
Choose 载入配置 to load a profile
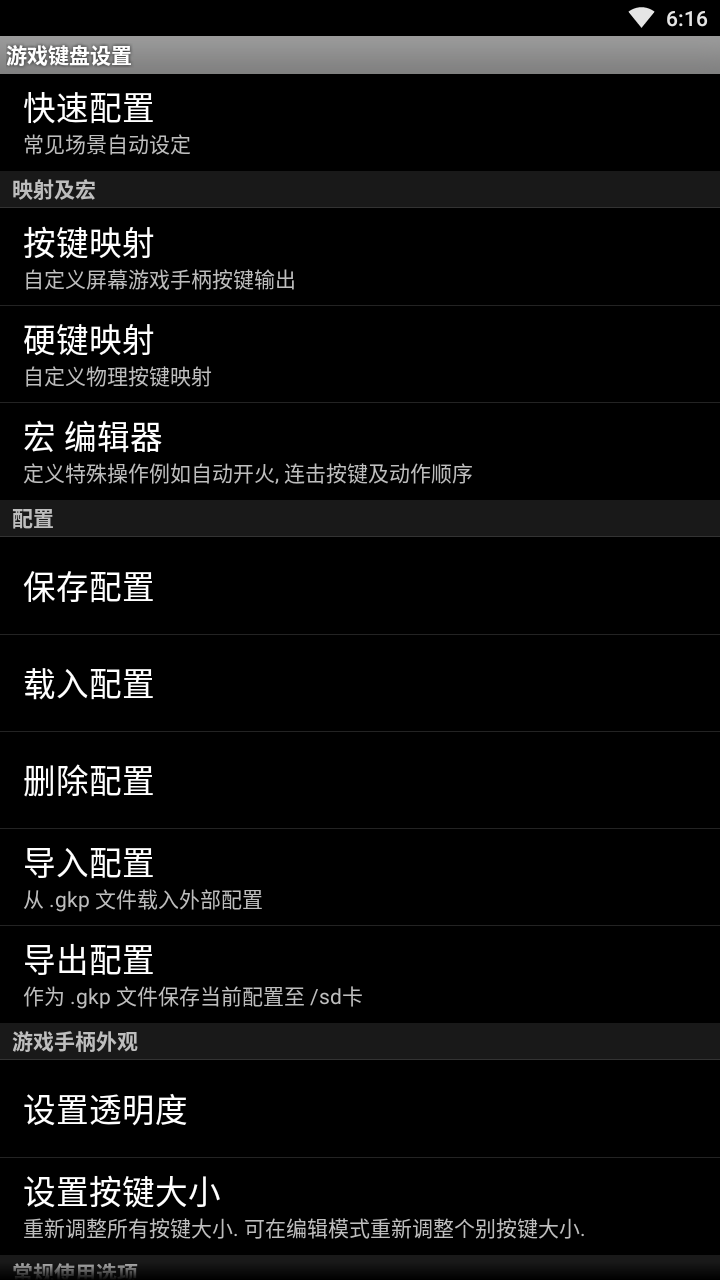click(360, 683)
